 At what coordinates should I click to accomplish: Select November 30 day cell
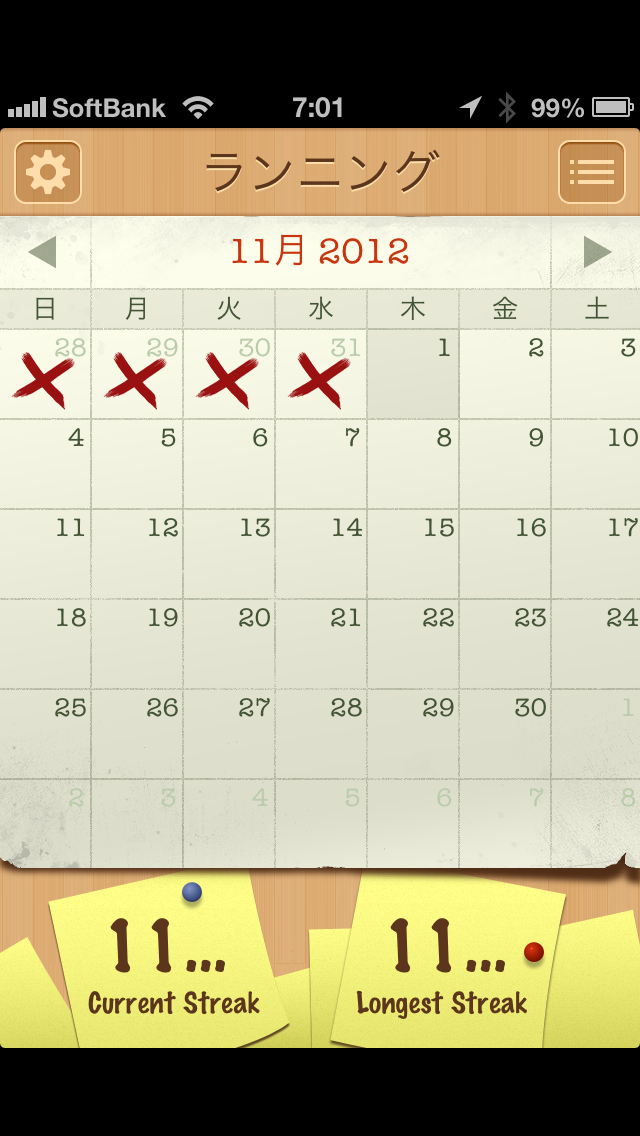coord(504,734)
